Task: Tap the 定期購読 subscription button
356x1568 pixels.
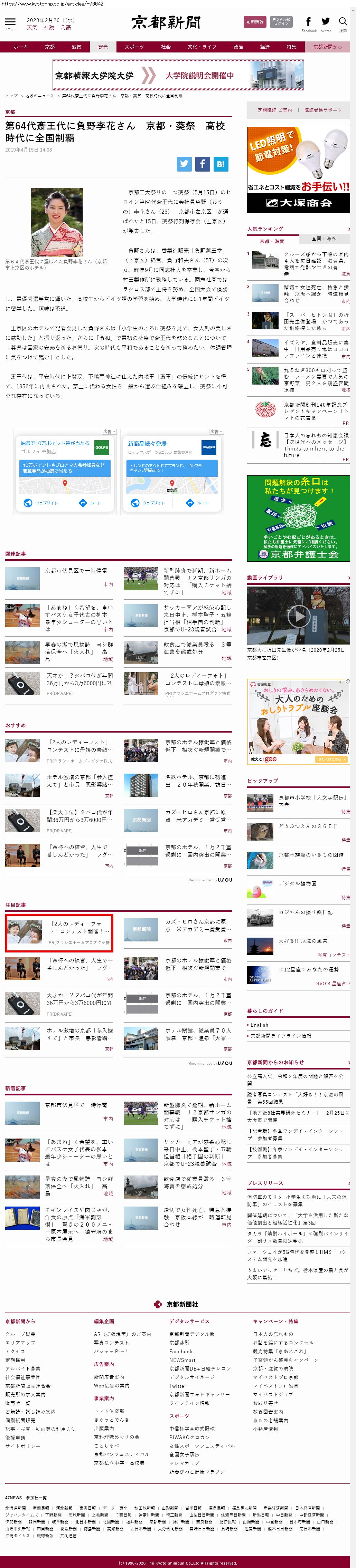Action: (x=254, y=22)
